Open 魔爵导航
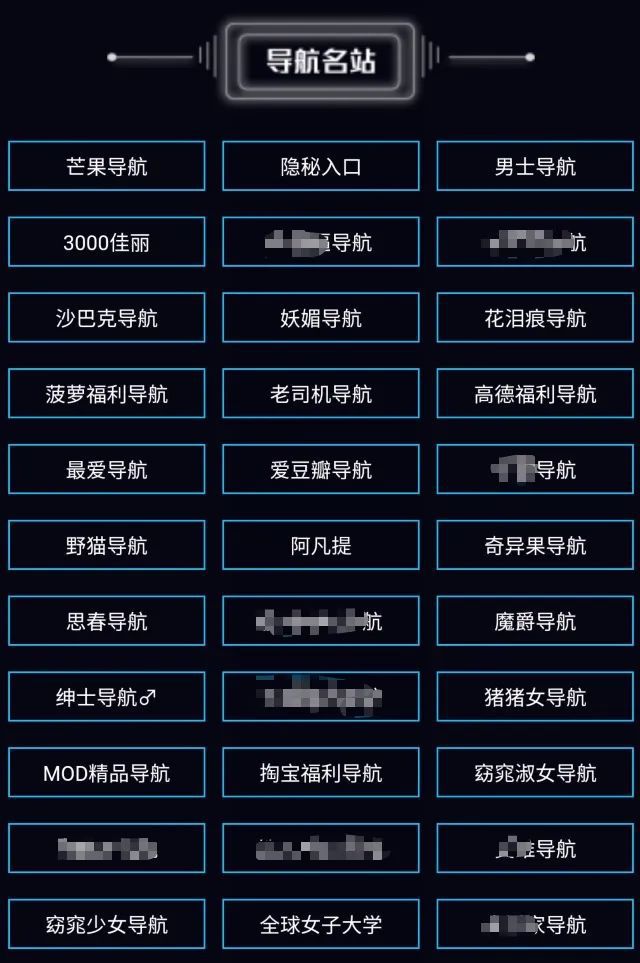The width and height of the screenshot is (640, 963). tap(535, 622)
